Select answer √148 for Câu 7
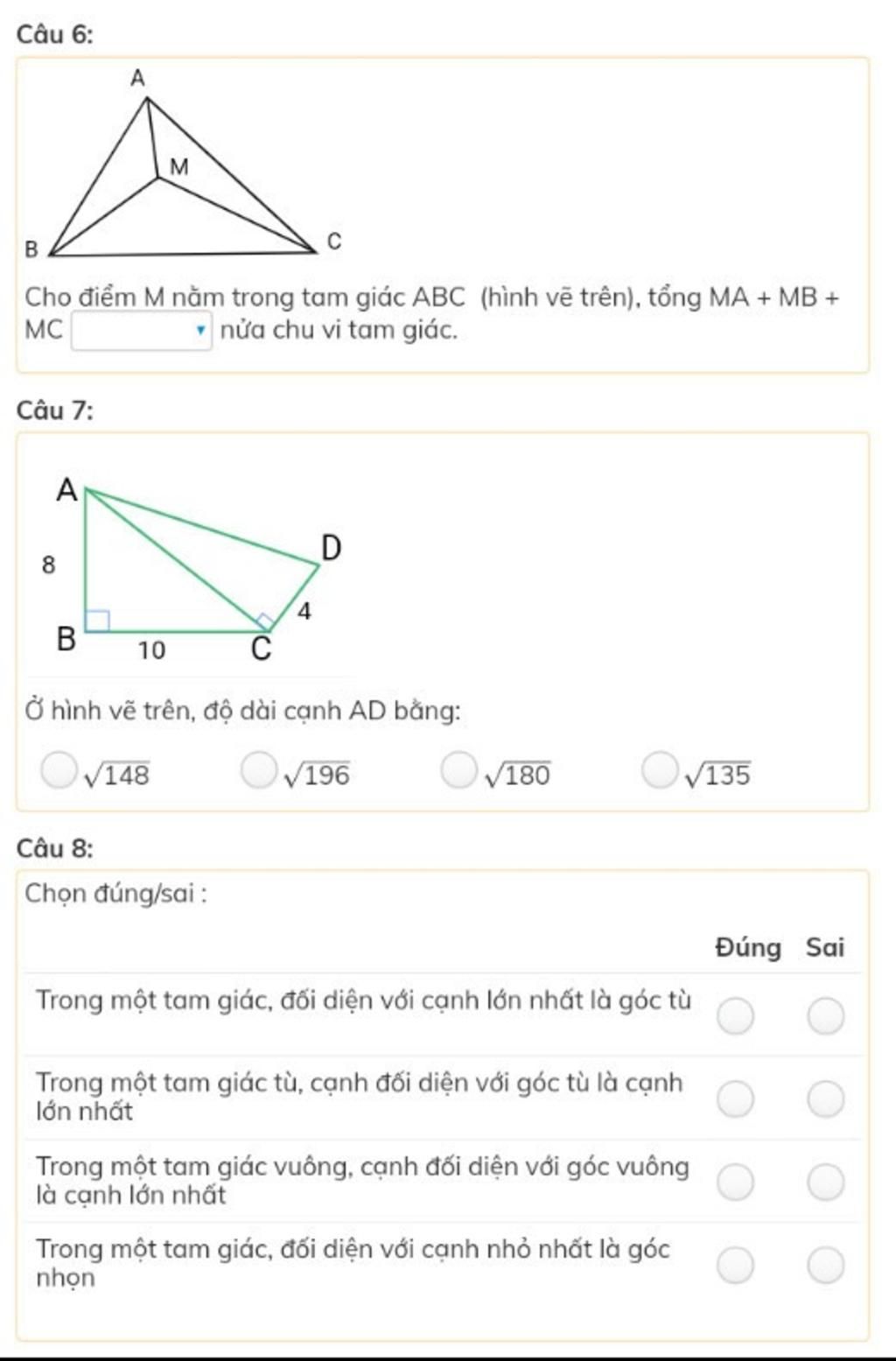 click(59, 770)
